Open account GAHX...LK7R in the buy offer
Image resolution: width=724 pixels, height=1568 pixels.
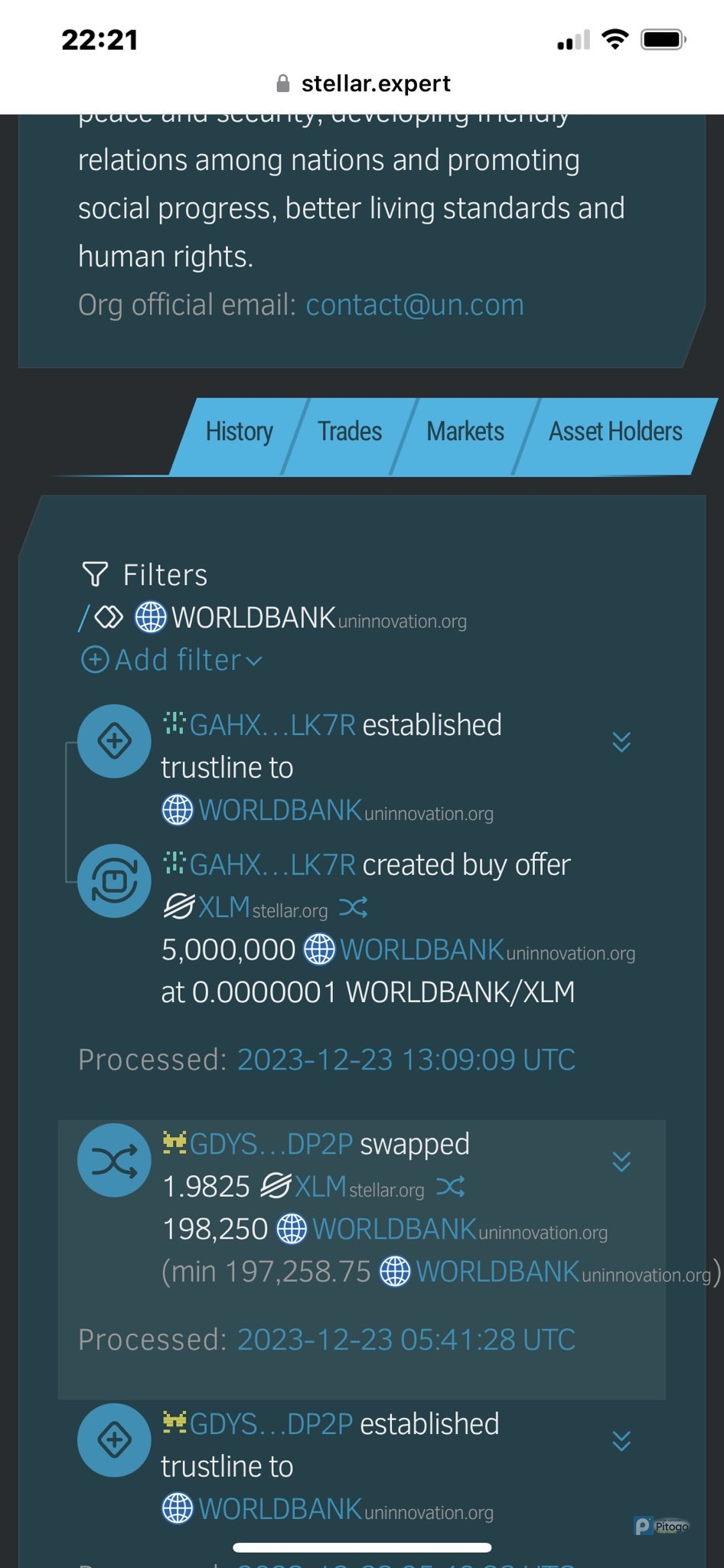pos(271,865)
